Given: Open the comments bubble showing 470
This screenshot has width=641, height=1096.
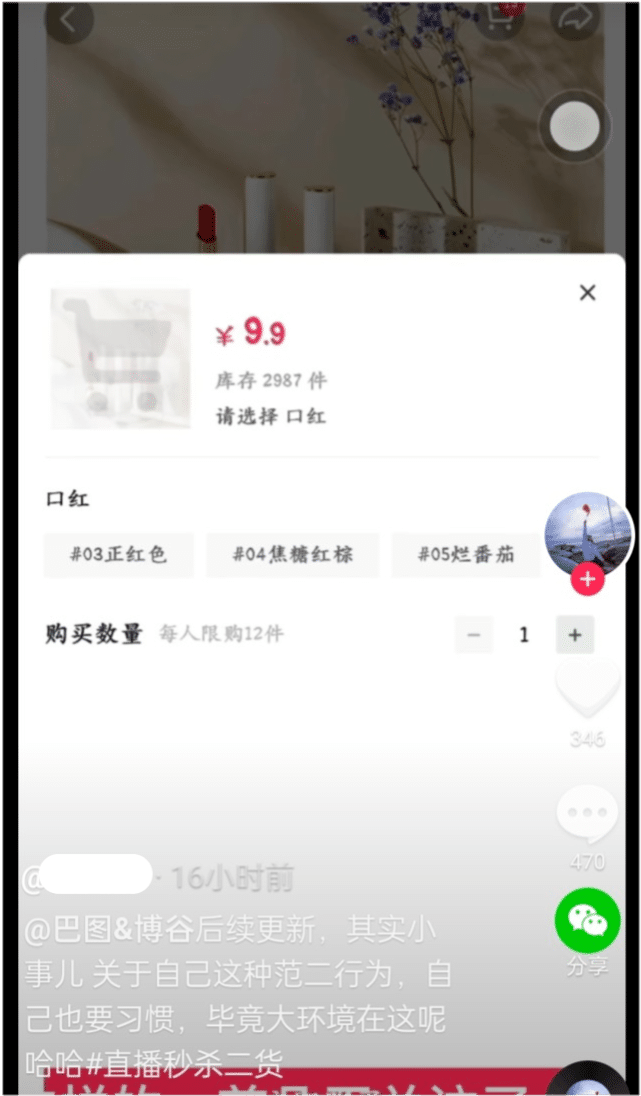Looking at the screenshot, I should pos(587,815).
